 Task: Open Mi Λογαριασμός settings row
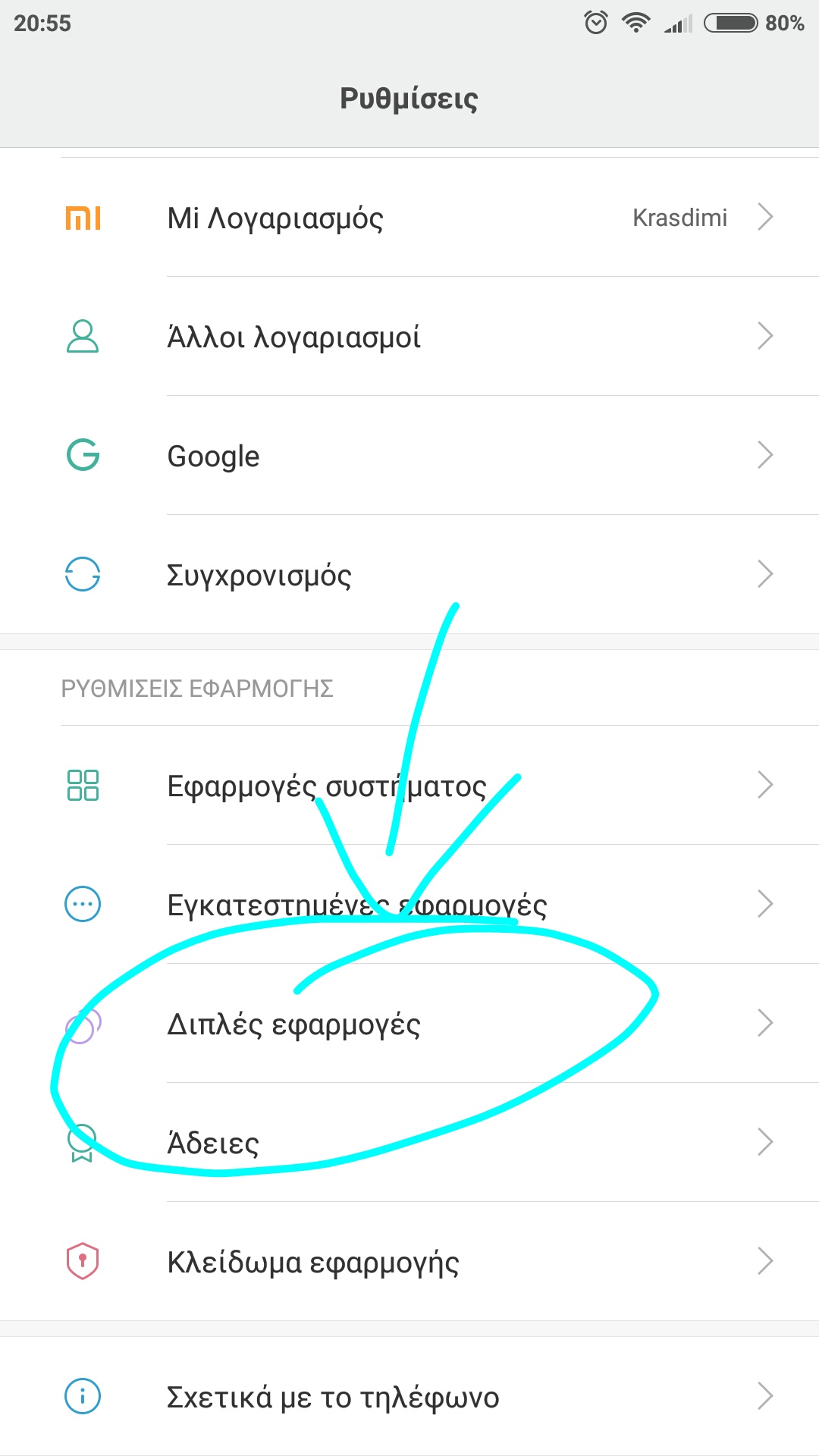pyautogui.click(x=409, y=218)
